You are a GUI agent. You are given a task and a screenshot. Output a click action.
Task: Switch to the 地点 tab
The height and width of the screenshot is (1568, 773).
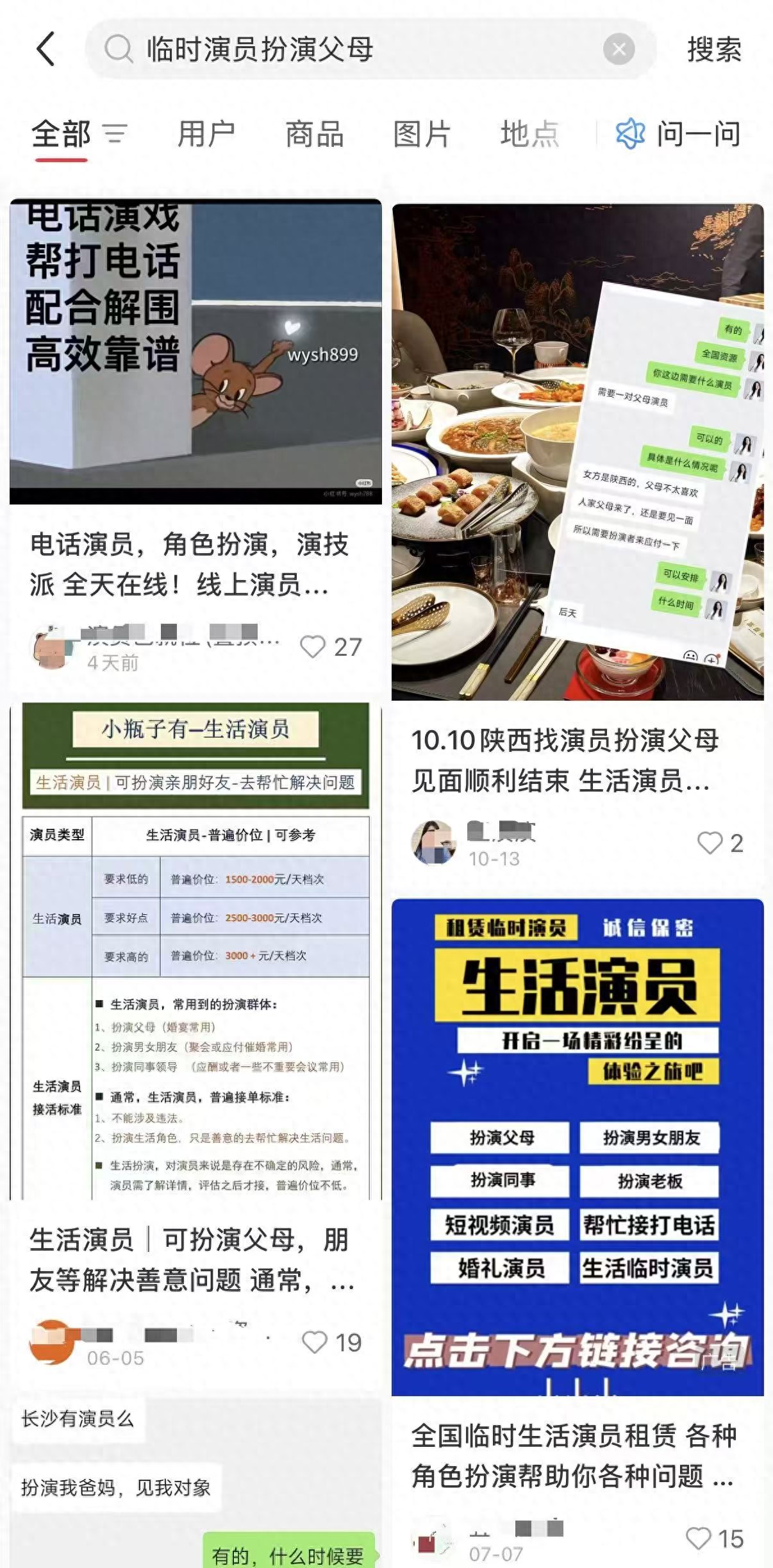[529, 134]
